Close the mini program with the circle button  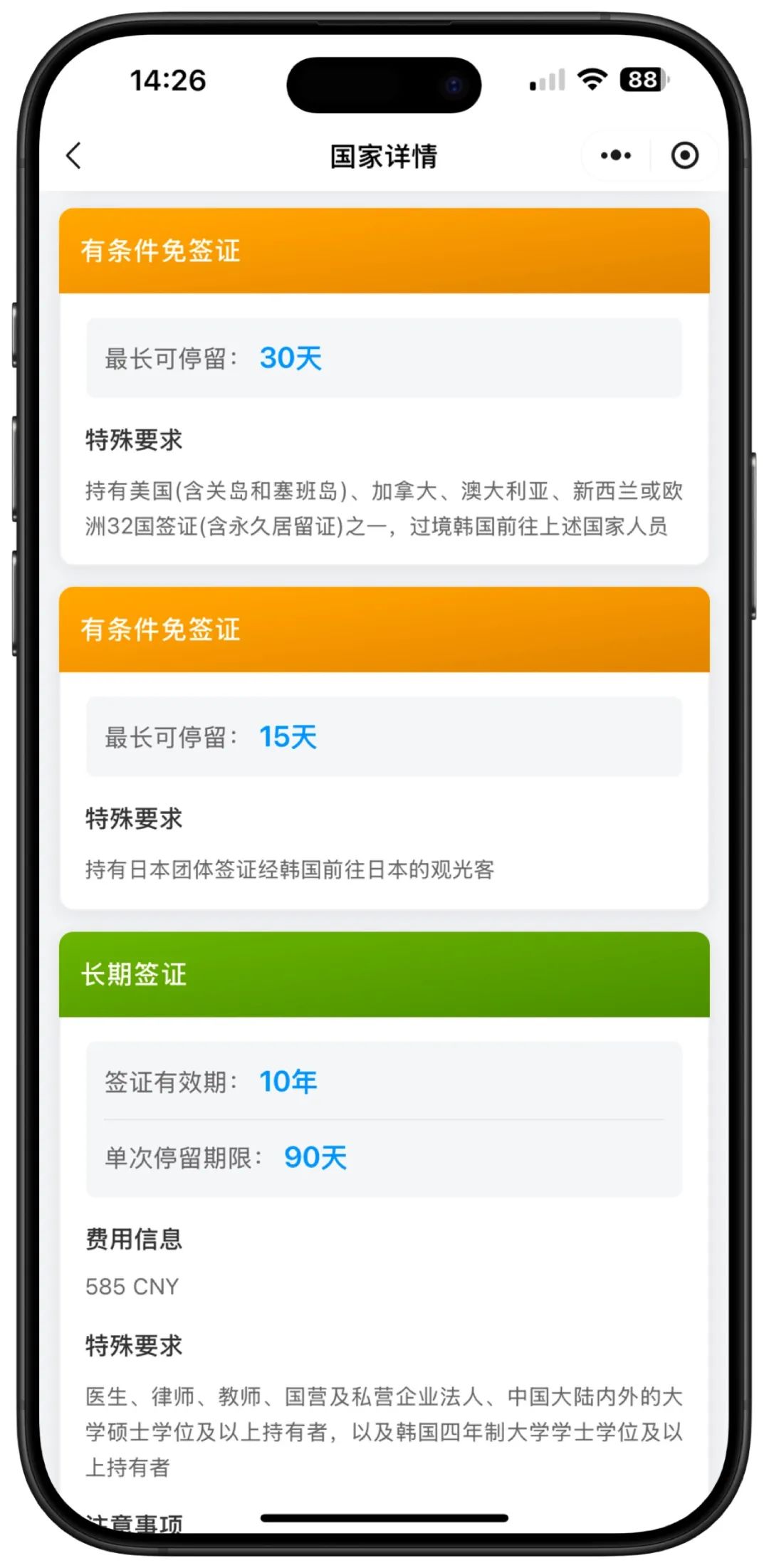pyautogui.click(x=685, y=155)
